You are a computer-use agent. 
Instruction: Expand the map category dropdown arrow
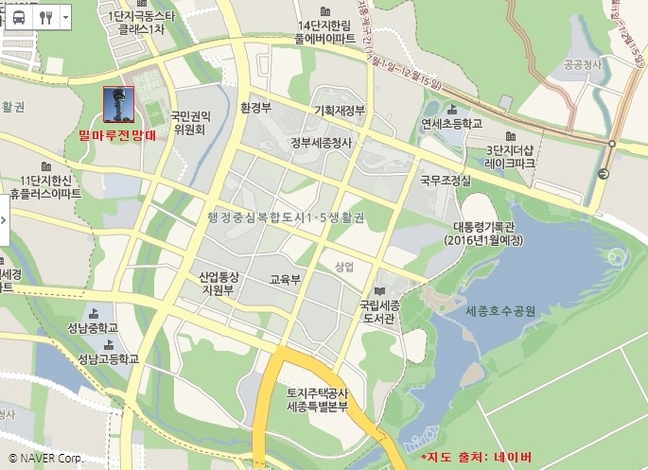(66, 17)
